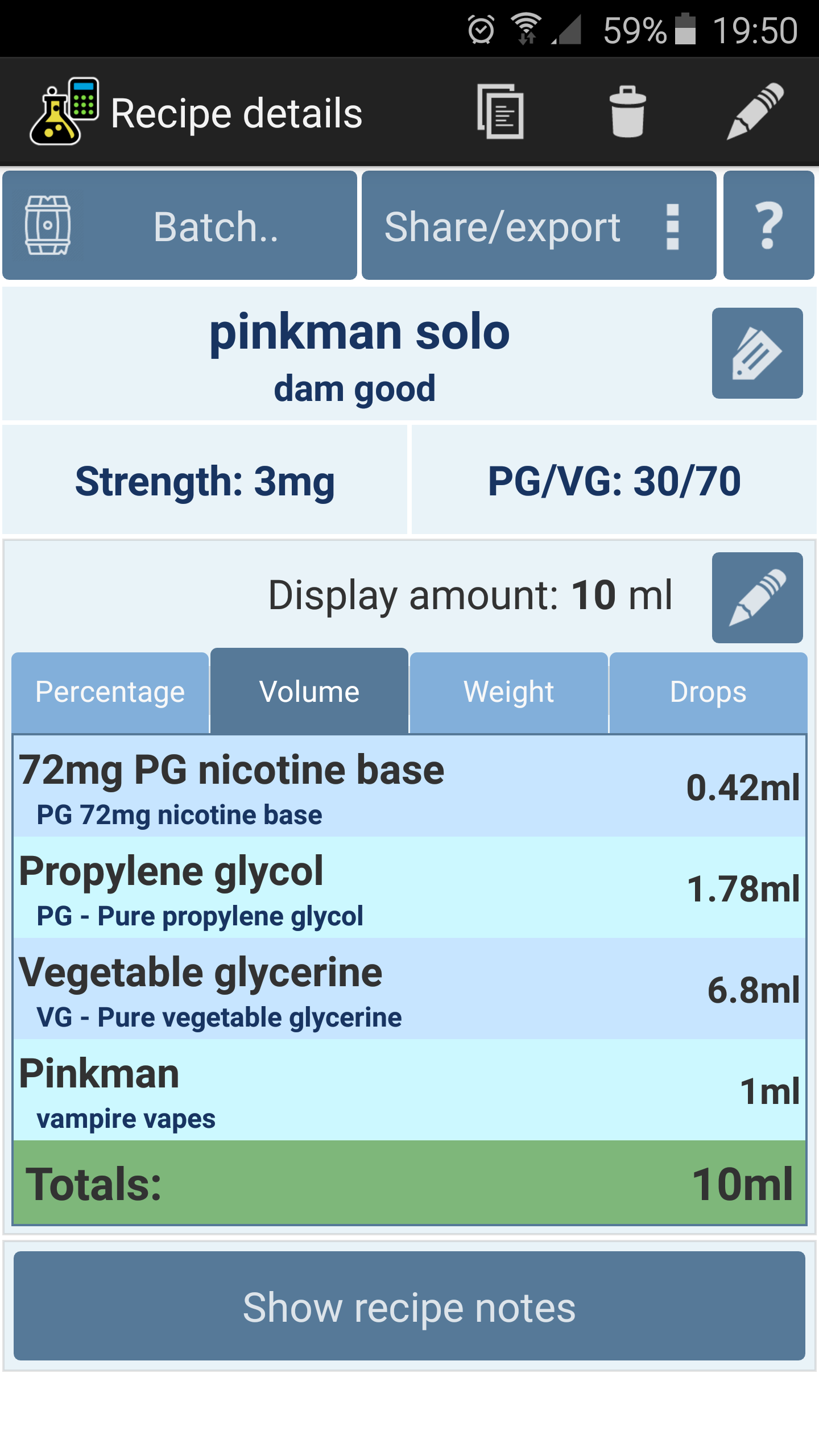
Task: Open the question mark help button
Action: pos(768,226)
